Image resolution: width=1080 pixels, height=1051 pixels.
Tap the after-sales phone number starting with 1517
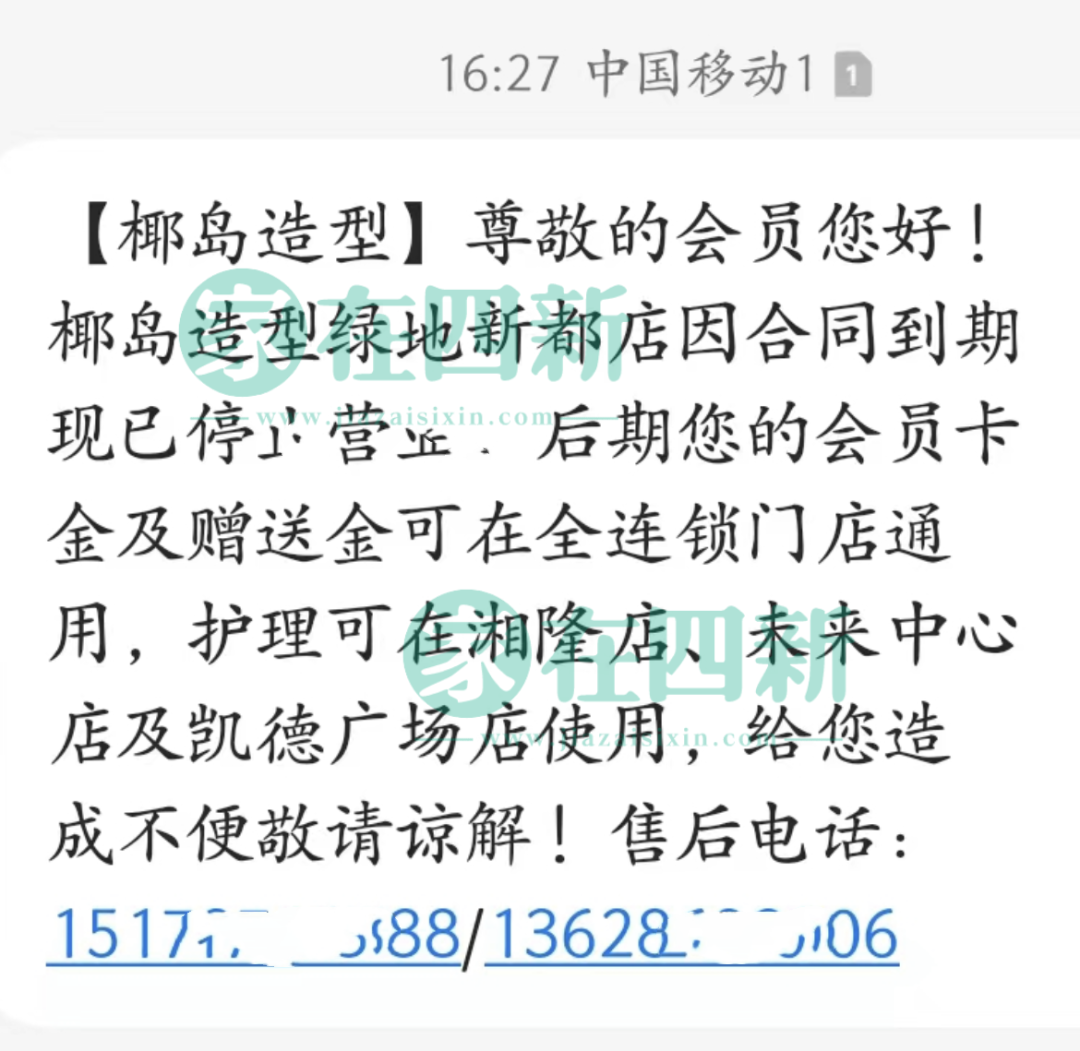[252, 938]
